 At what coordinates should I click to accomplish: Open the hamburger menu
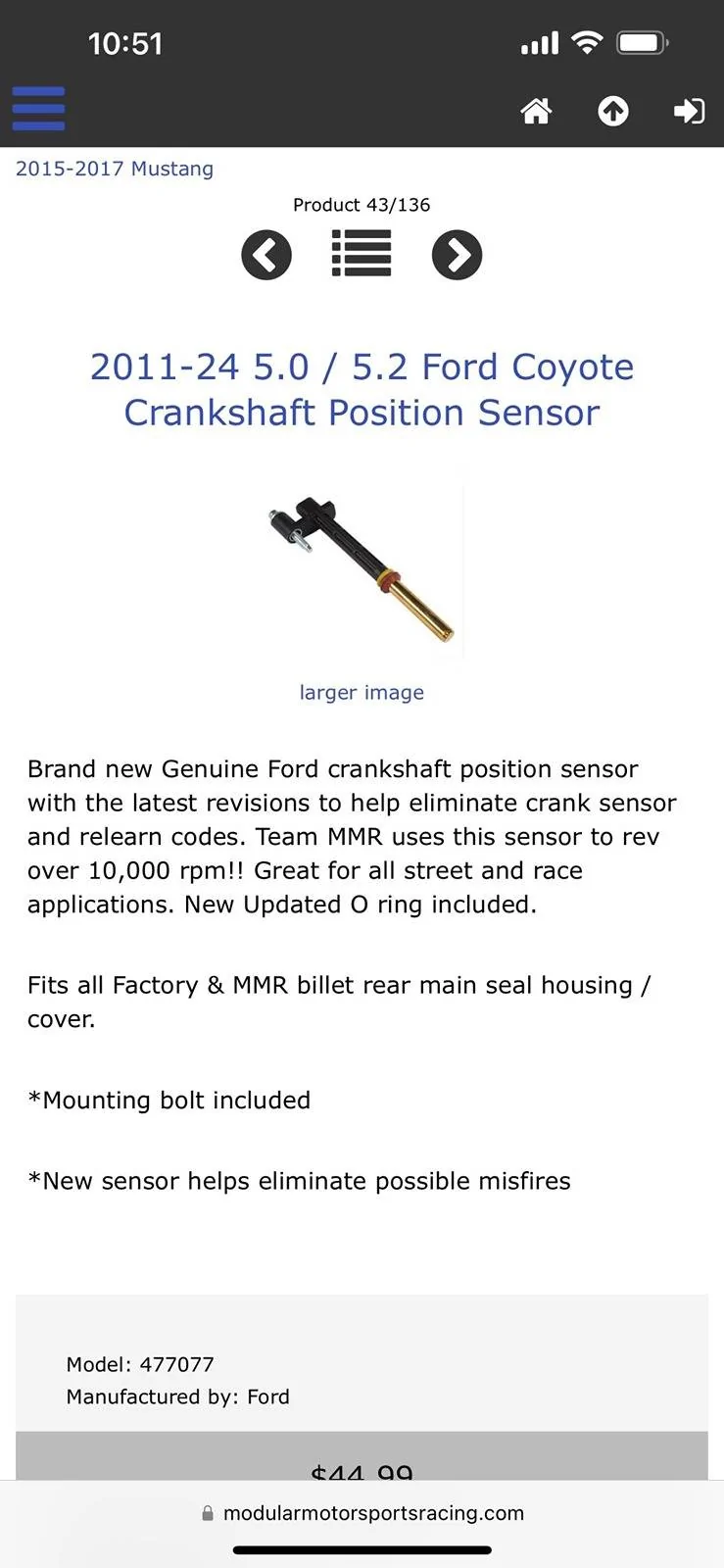[38, 109]
